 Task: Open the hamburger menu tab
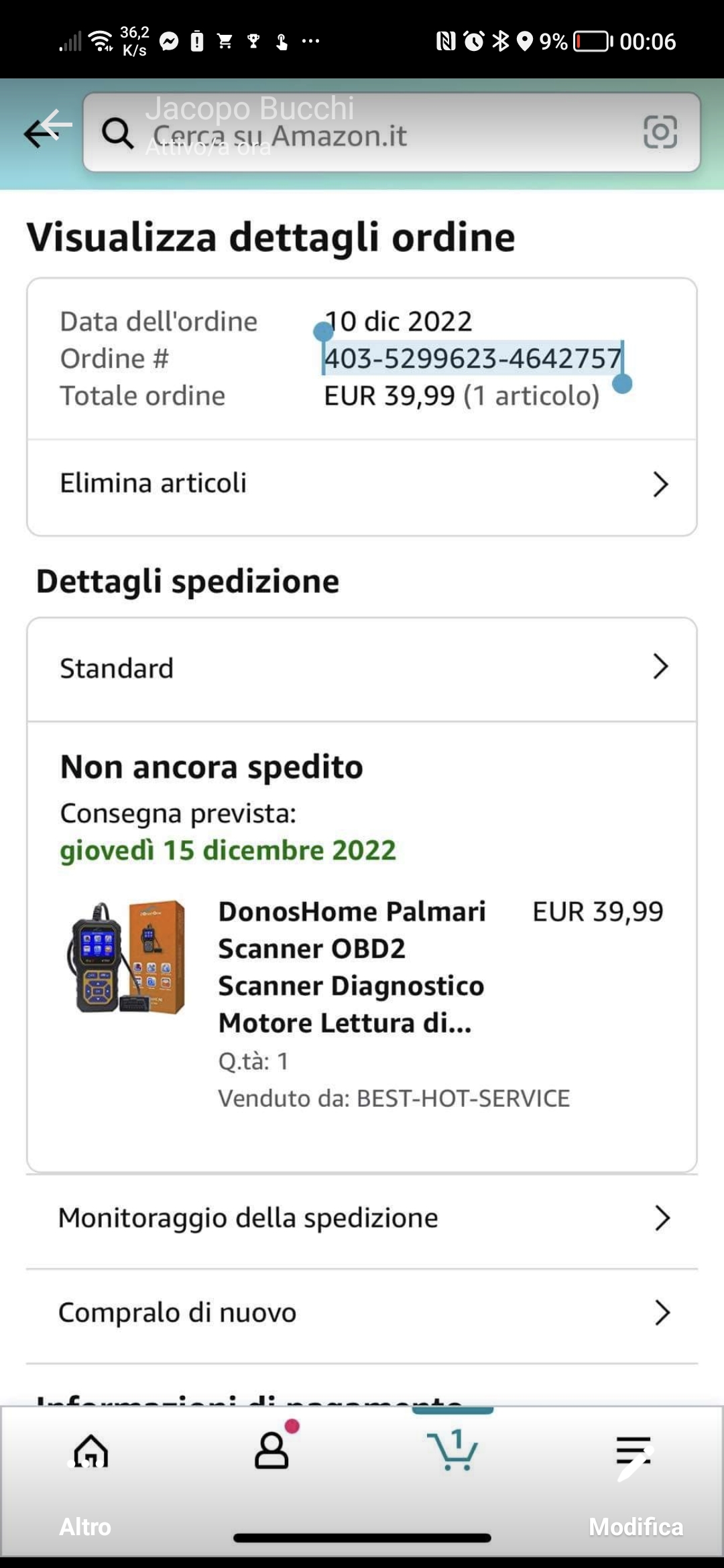633,1451
